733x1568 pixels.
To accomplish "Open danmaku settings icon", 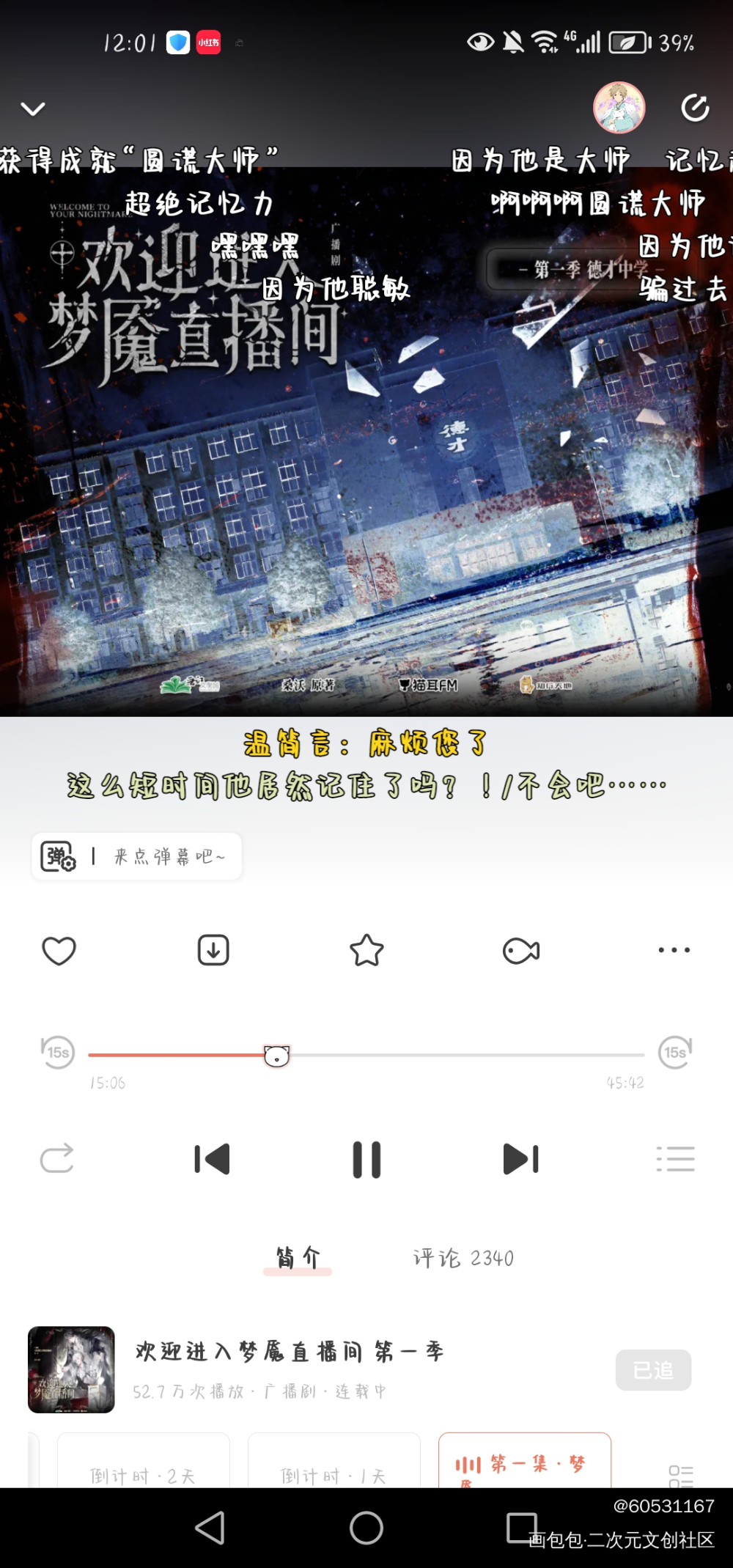I will 58,856.
